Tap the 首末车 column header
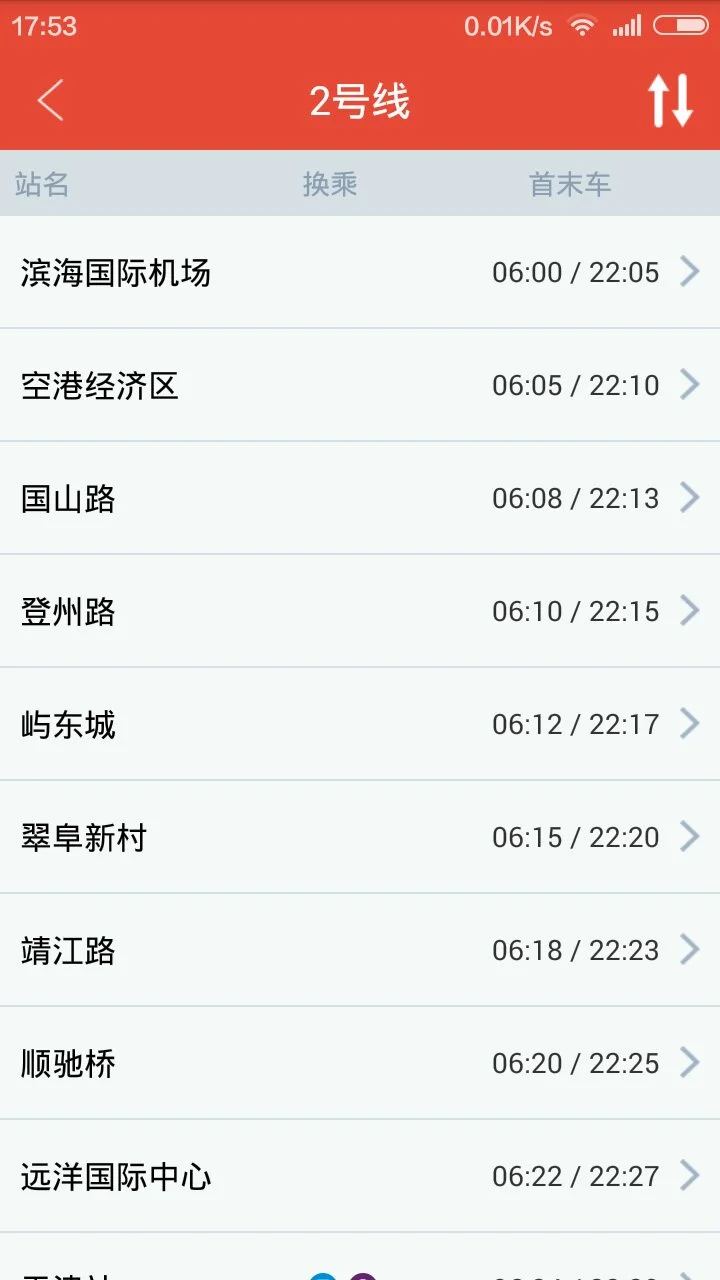Screen dimensions: 720x1280 (x=569, y=183)
